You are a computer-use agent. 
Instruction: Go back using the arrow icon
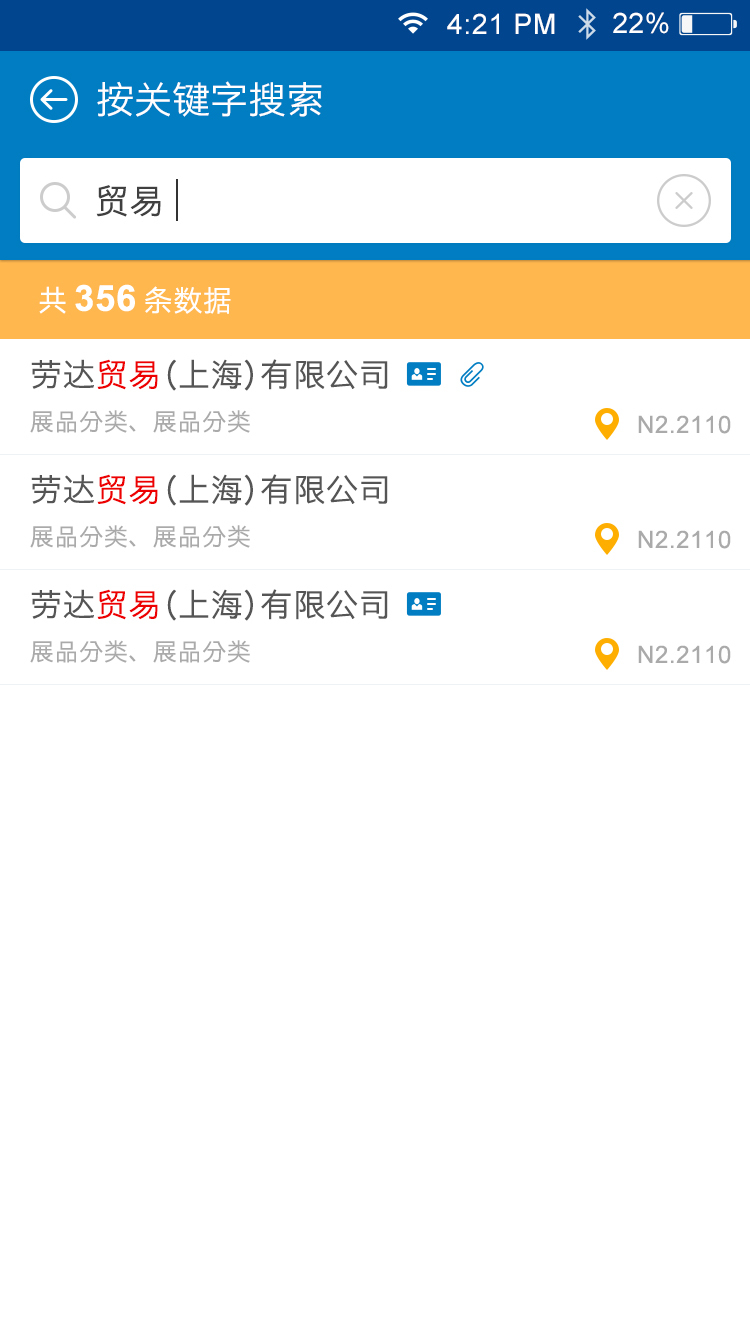[54, 100]
